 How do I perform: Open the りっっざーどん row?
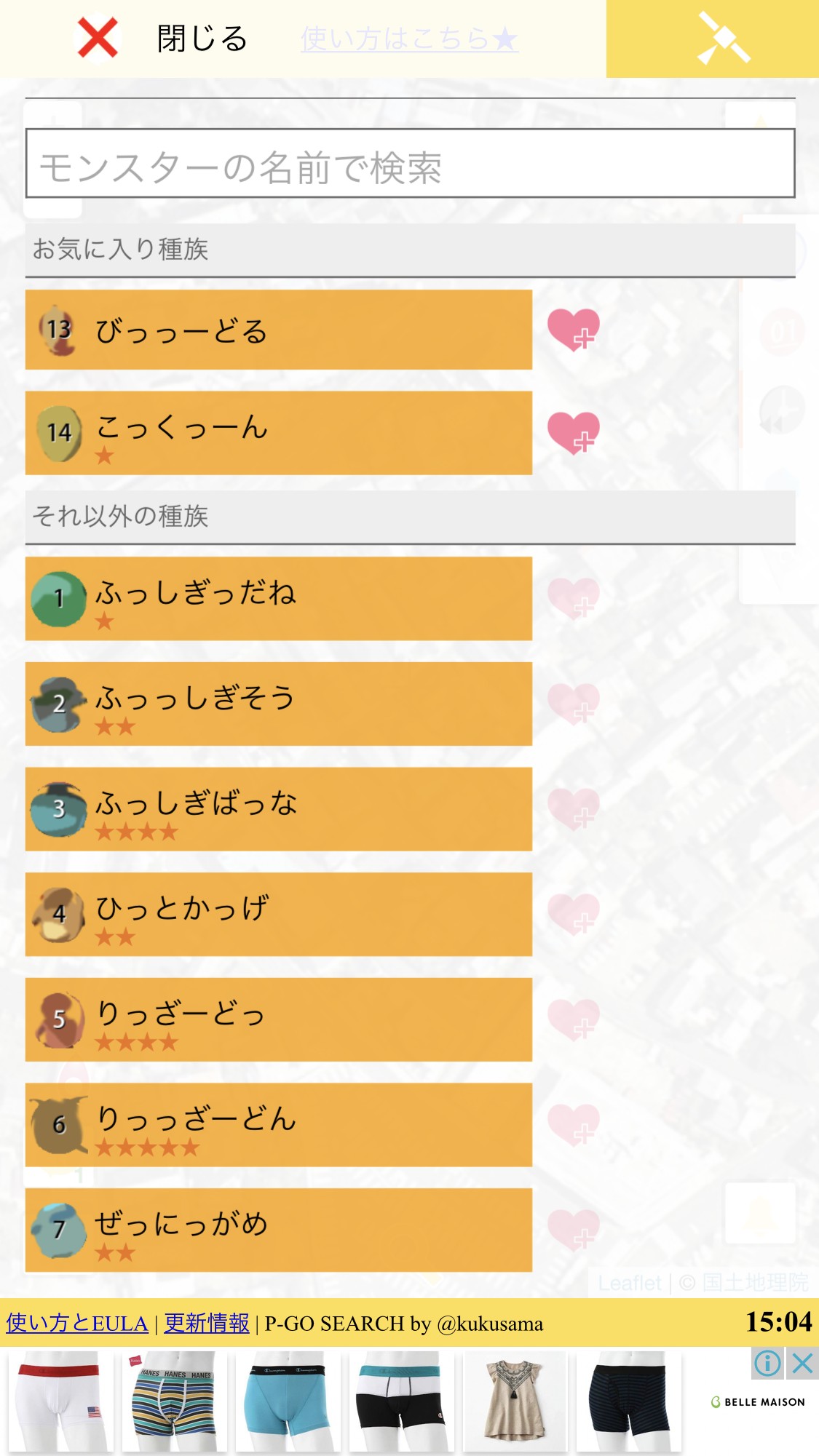[x=278, y=1125]
